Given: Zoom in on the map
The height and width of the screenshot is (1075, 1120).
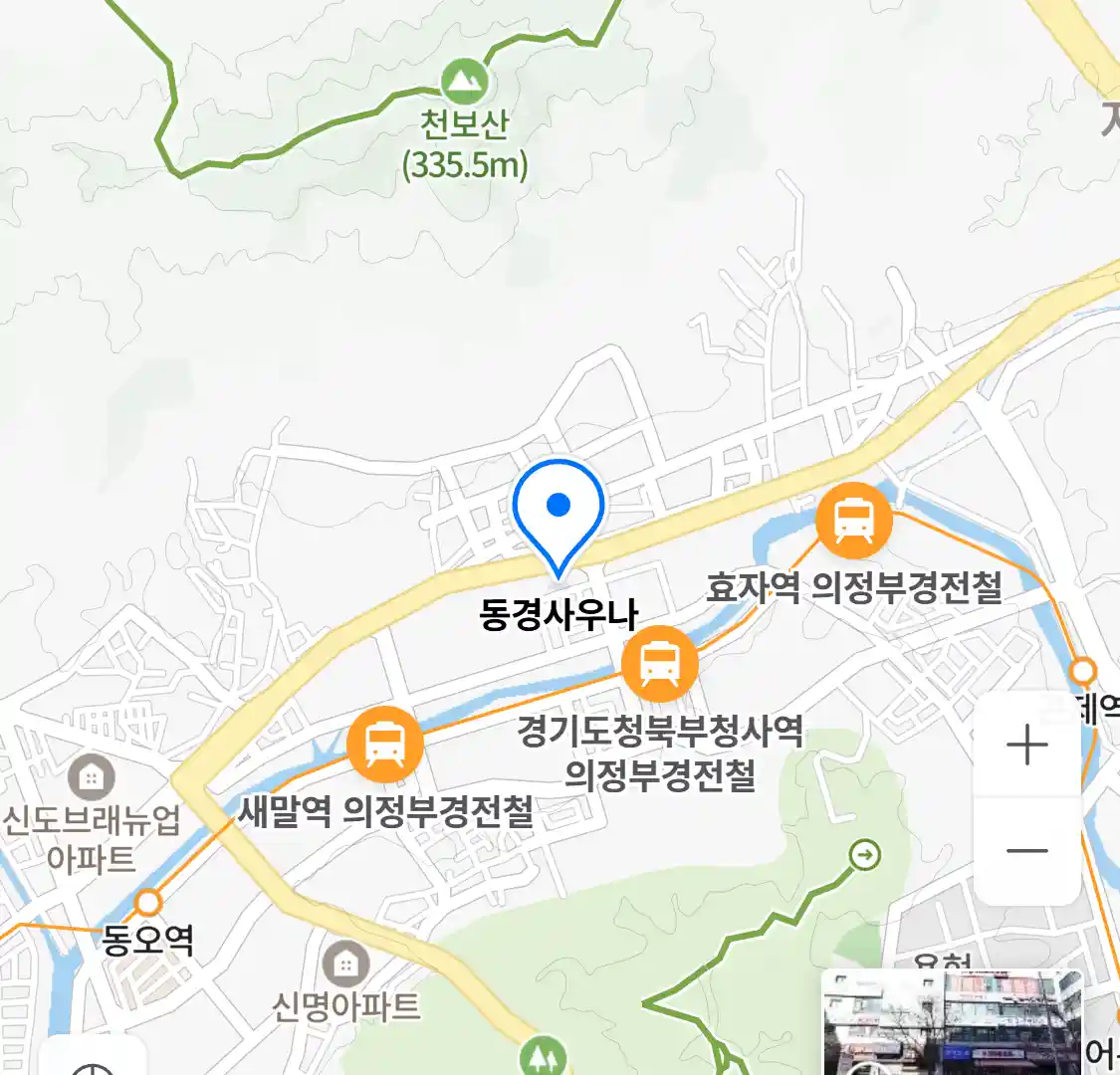Looking at the screenshot, I should coord(1026,745).
